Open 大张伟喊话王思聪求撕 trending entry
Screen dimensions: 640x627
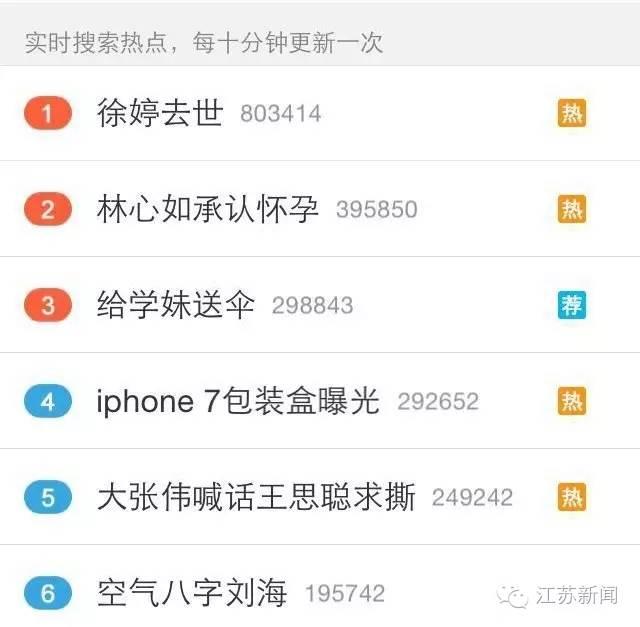[x=256, y=497]
